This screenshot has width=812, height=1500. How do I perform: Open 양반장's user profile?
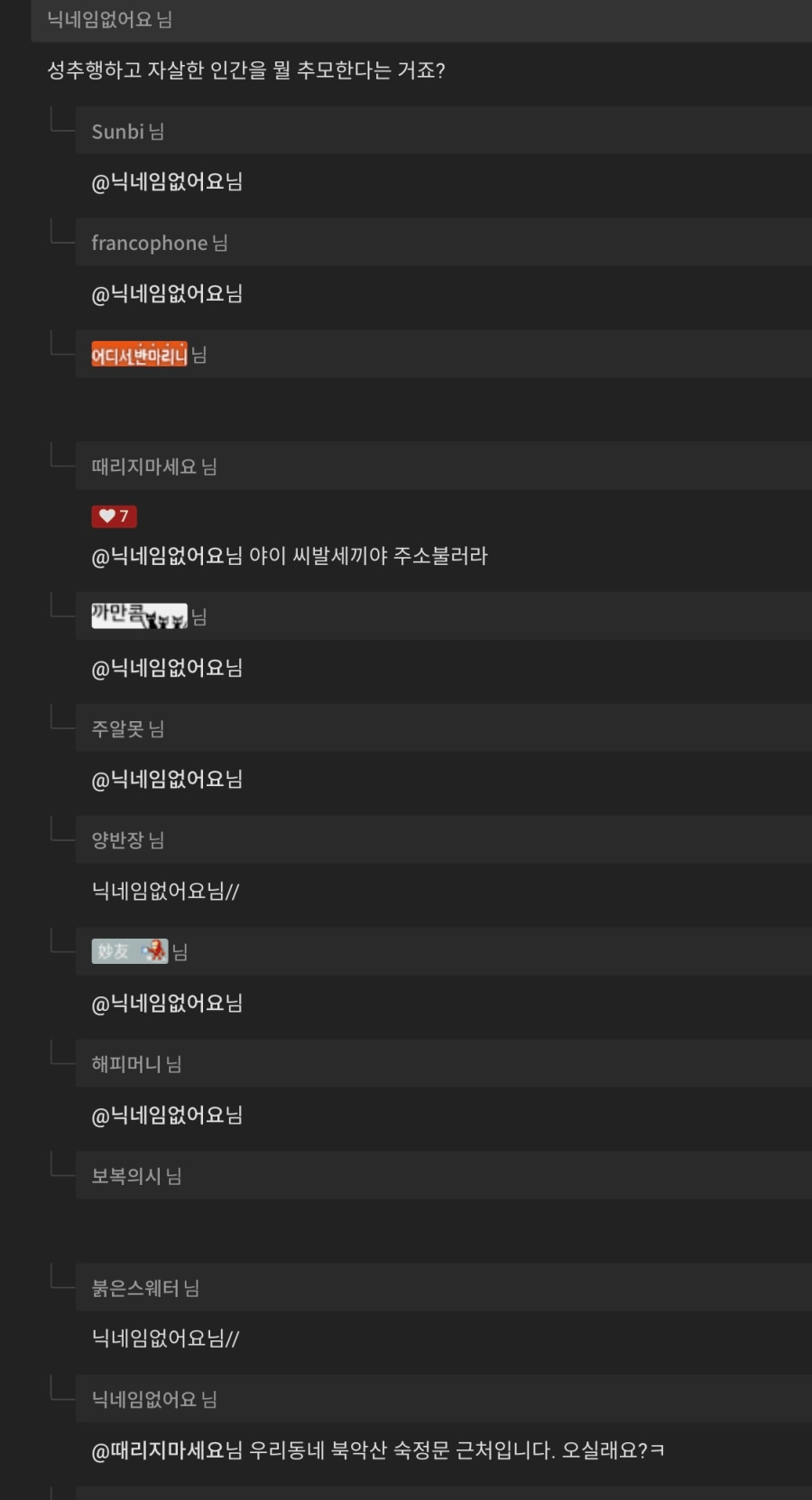[118, 840]
